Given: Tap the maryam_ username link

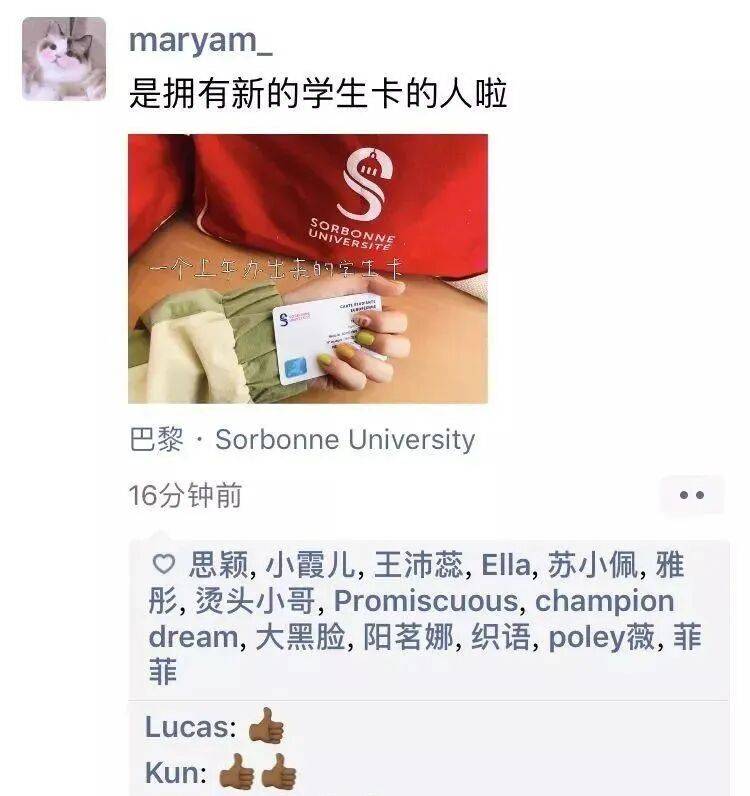Looking at the screenshot, I should pyautogui.click(x=201, y=41).
